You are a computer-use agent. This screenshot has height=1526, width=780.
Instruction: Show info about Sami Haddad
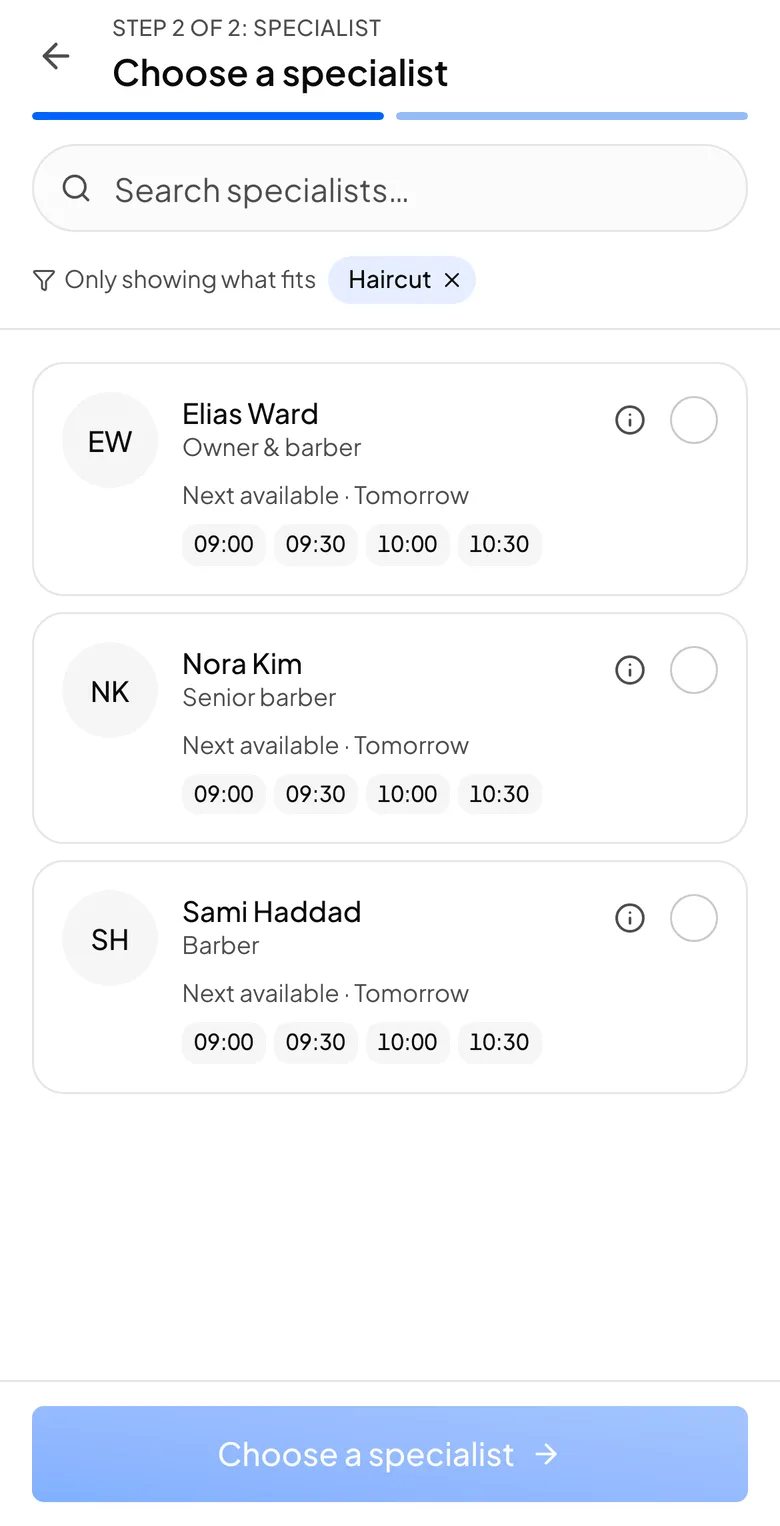tap(630, 918)
